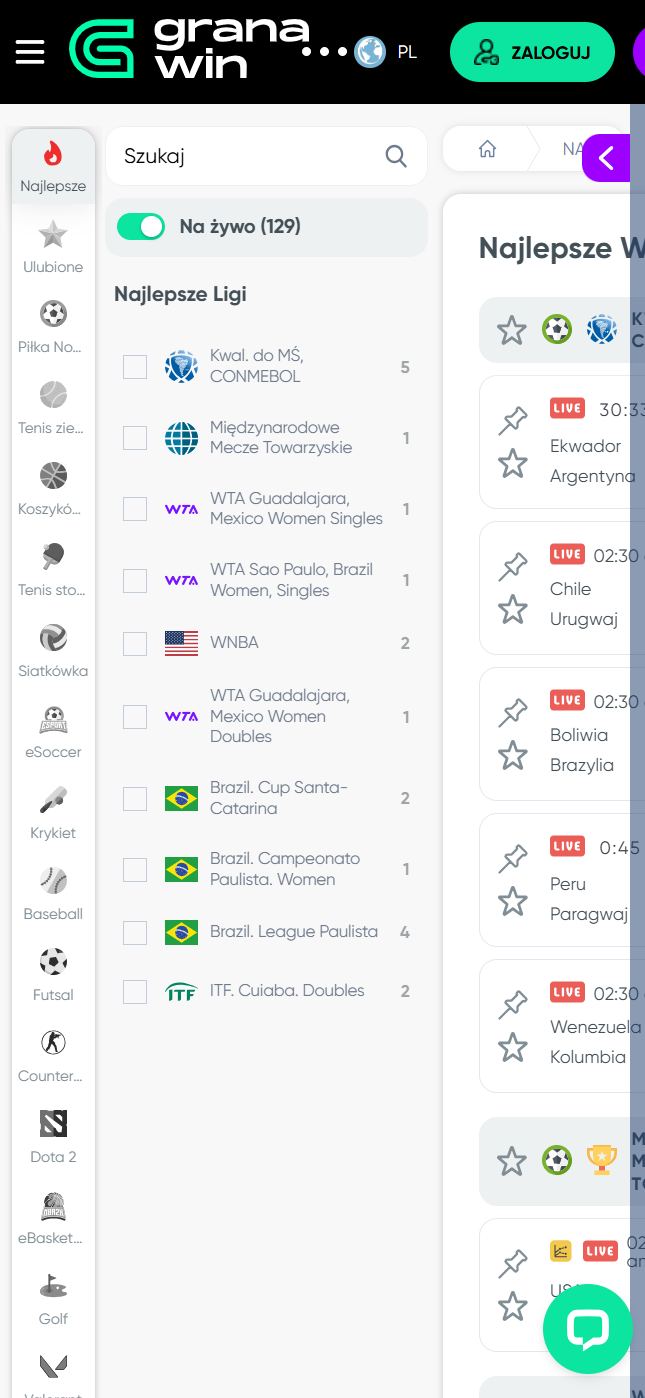This screenshot has height=1398, width=645.
Task: Open the Ulubione favorites section
Action: tap(53, 247)
